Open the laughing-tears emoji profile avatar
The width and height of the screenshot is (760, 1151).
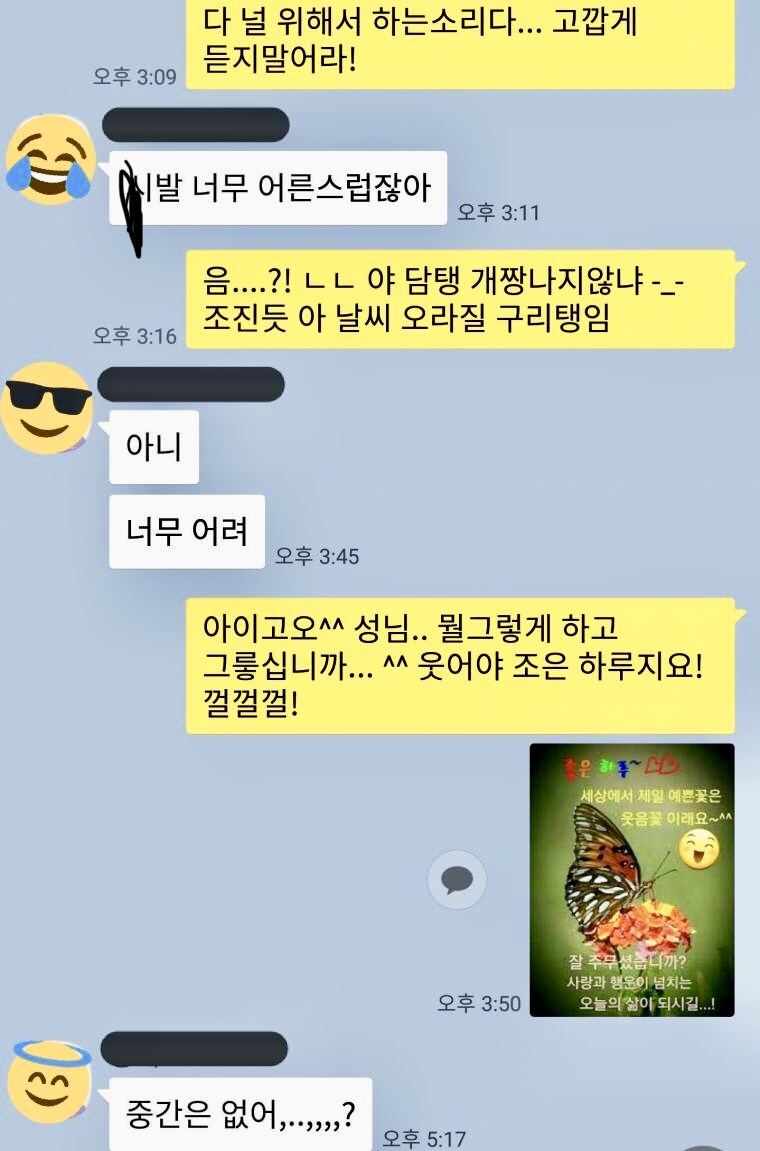50,159
